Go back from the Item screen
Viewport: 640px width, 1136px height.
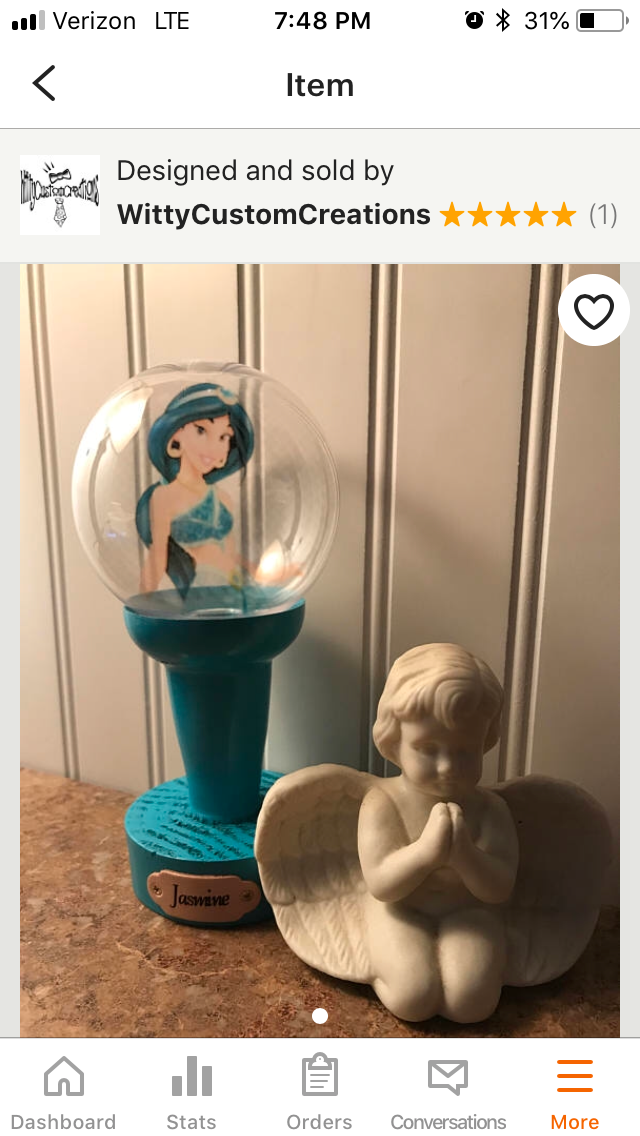click(x=44, y=84)
